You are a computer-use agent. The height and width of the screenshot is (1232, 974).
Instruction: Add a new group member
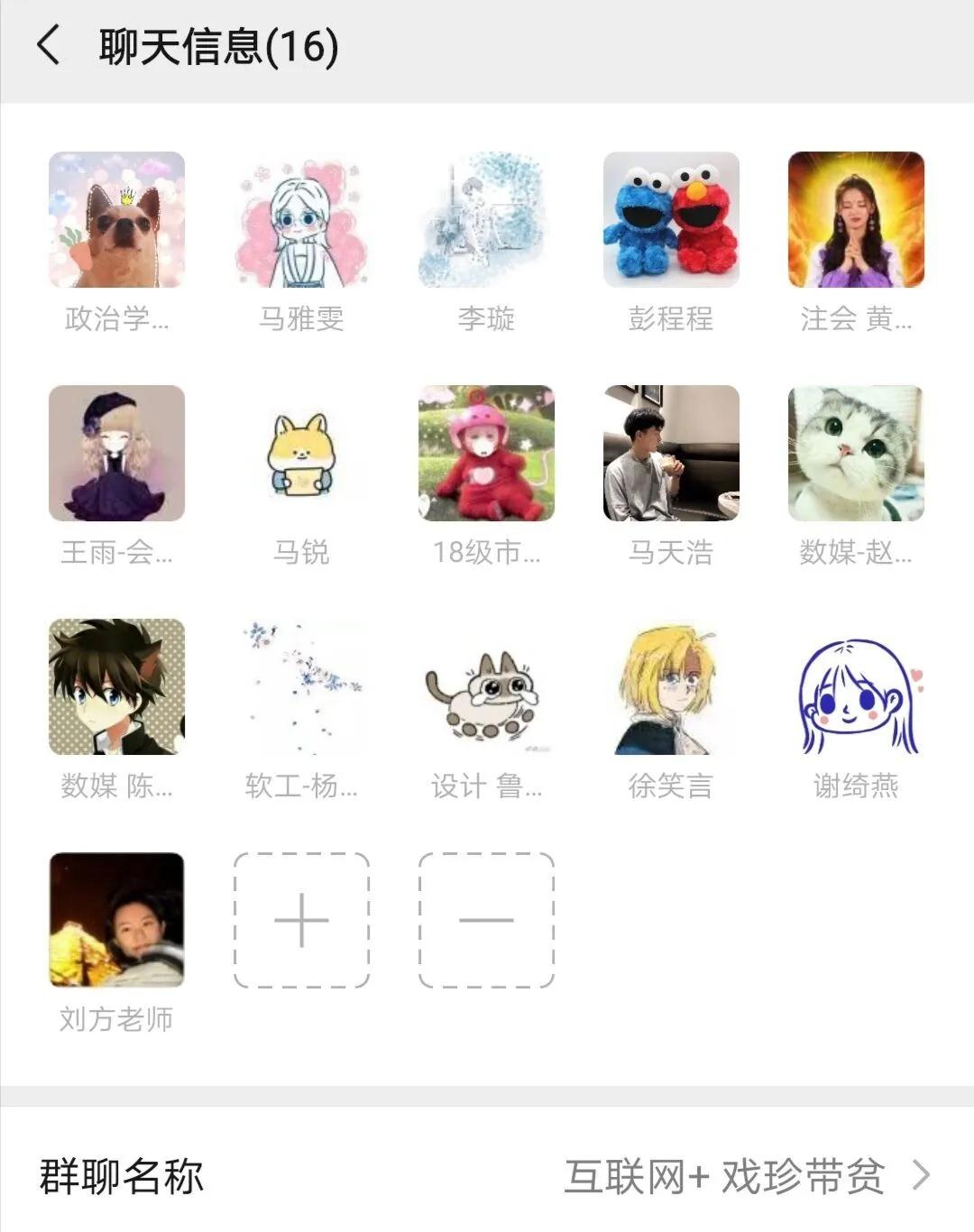301,920
